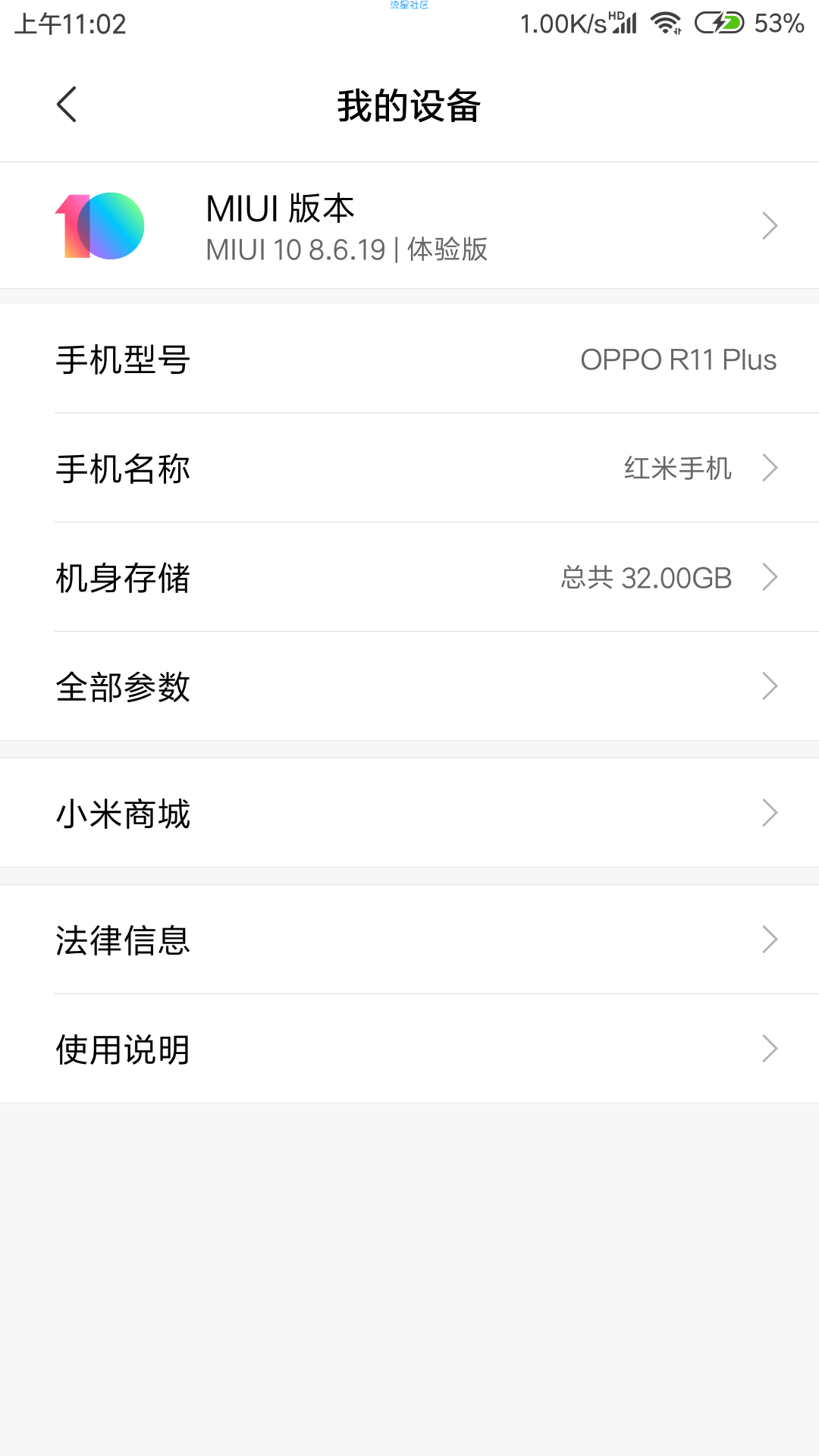The width and height of the screenshot is (819, 1456).
Task: View 全部参数 specifications
Action: click(409, 686)
